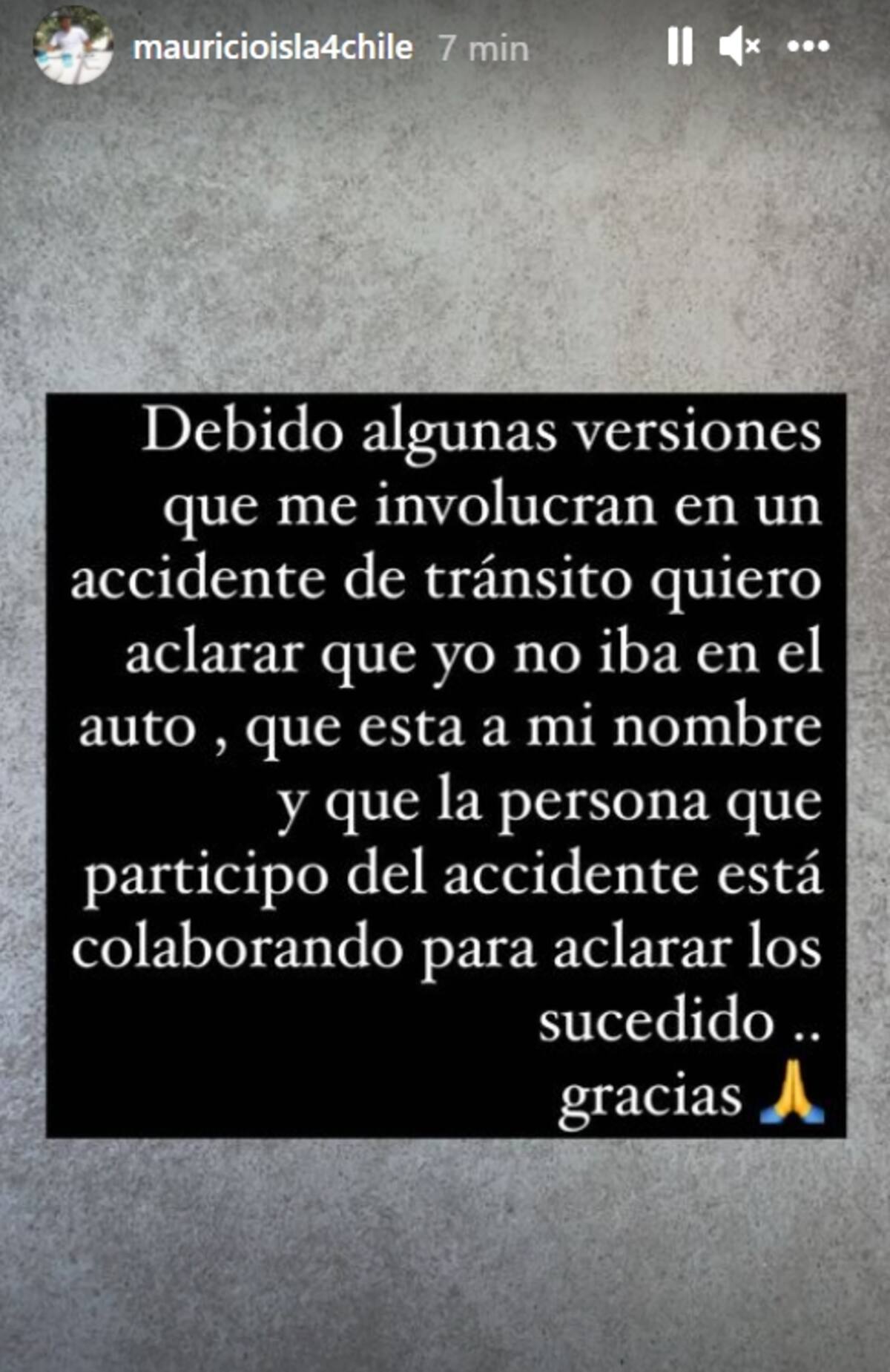
Task: Pause the story playback
Action: pos(679,47)
